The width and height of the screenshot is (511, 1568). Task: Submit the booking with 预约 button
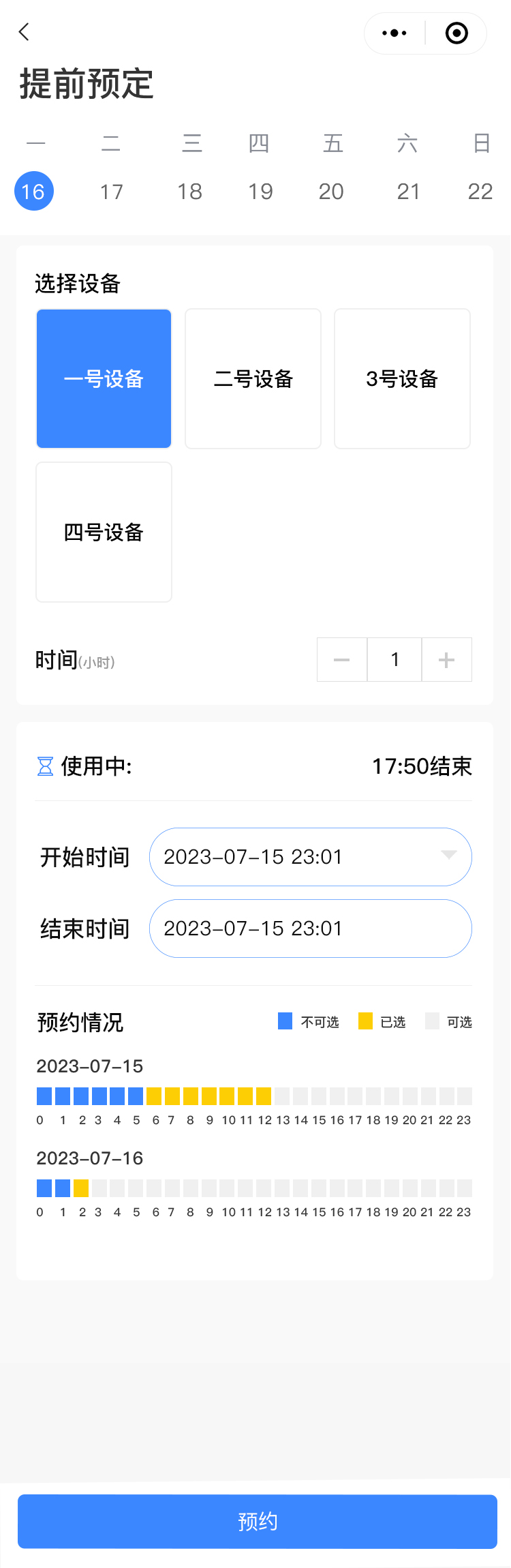pyautogui.click(x=258, y=1522)
